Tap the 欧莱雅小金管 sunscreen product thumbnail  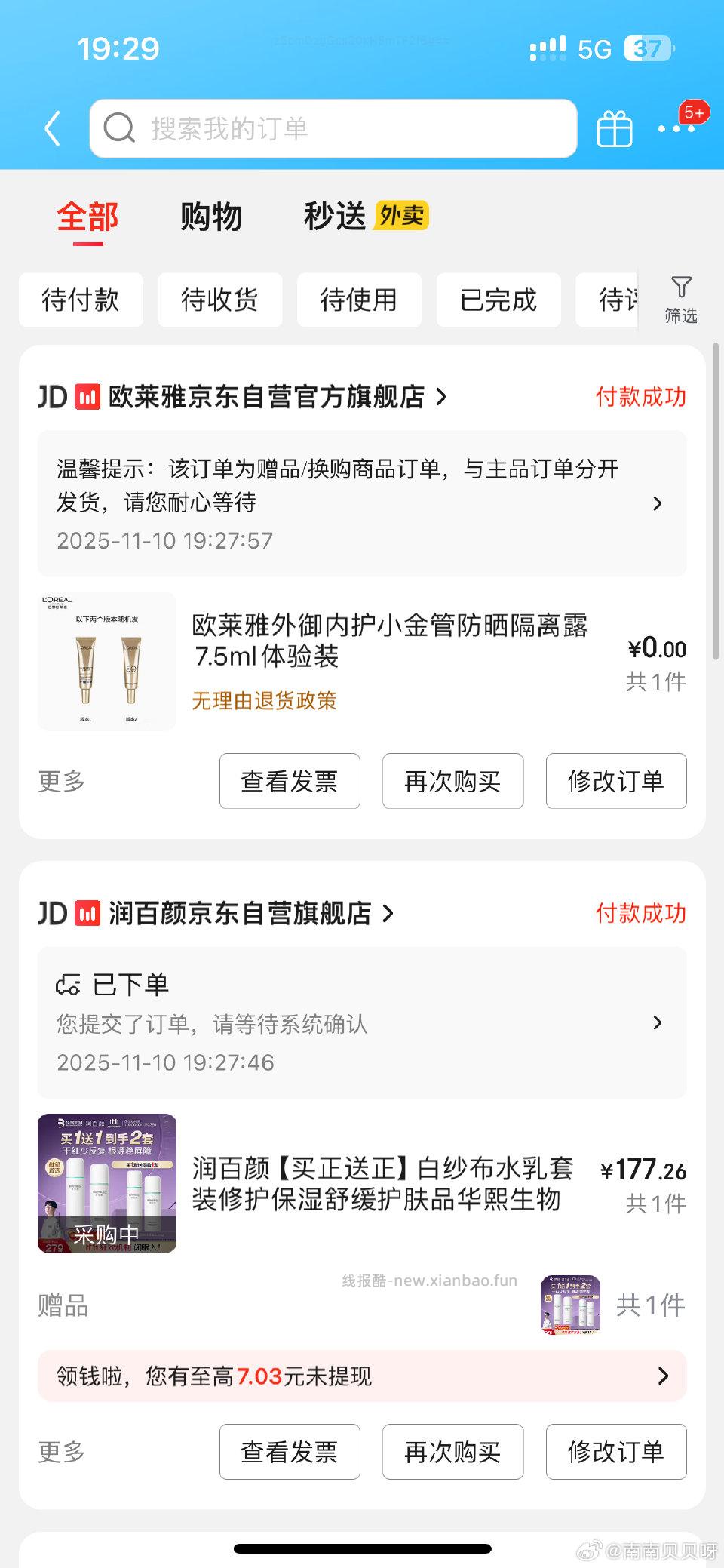pos(106,659)
